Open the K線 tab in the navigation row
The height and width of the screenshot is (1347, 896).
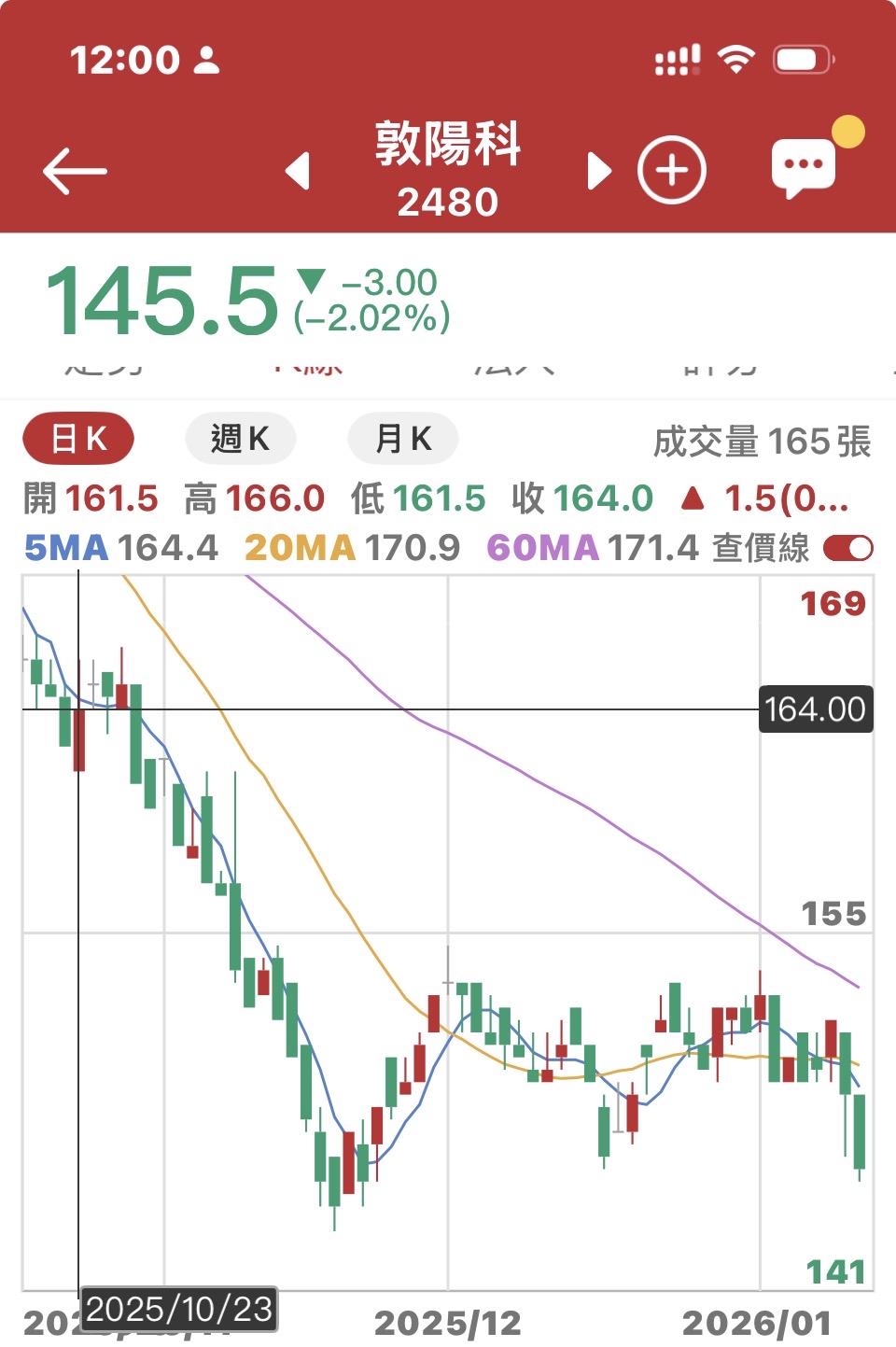pos(308,365)
